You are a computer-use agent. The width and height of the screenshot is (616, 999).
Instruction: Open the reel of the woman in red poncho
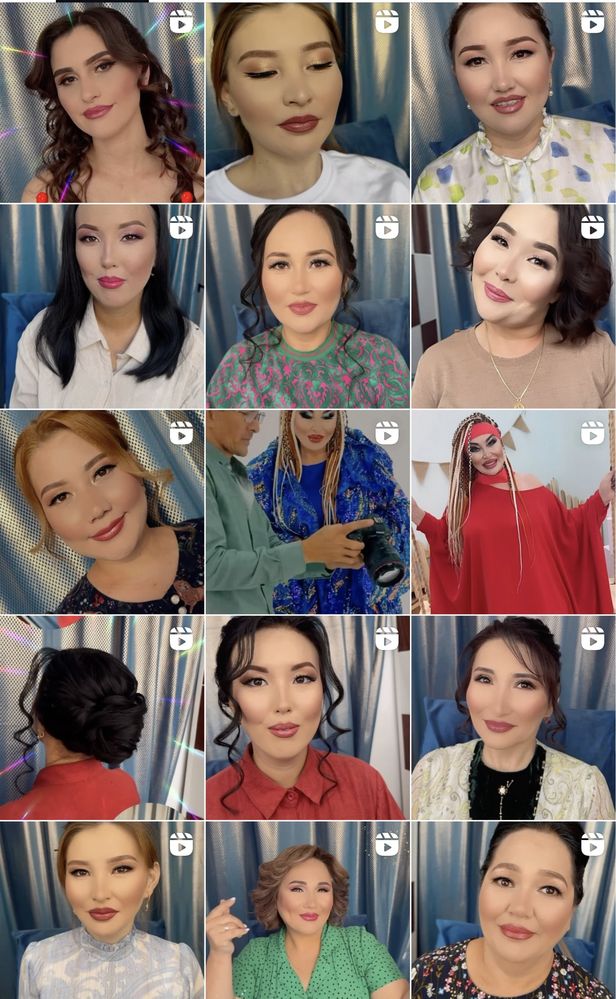[513, 511]
